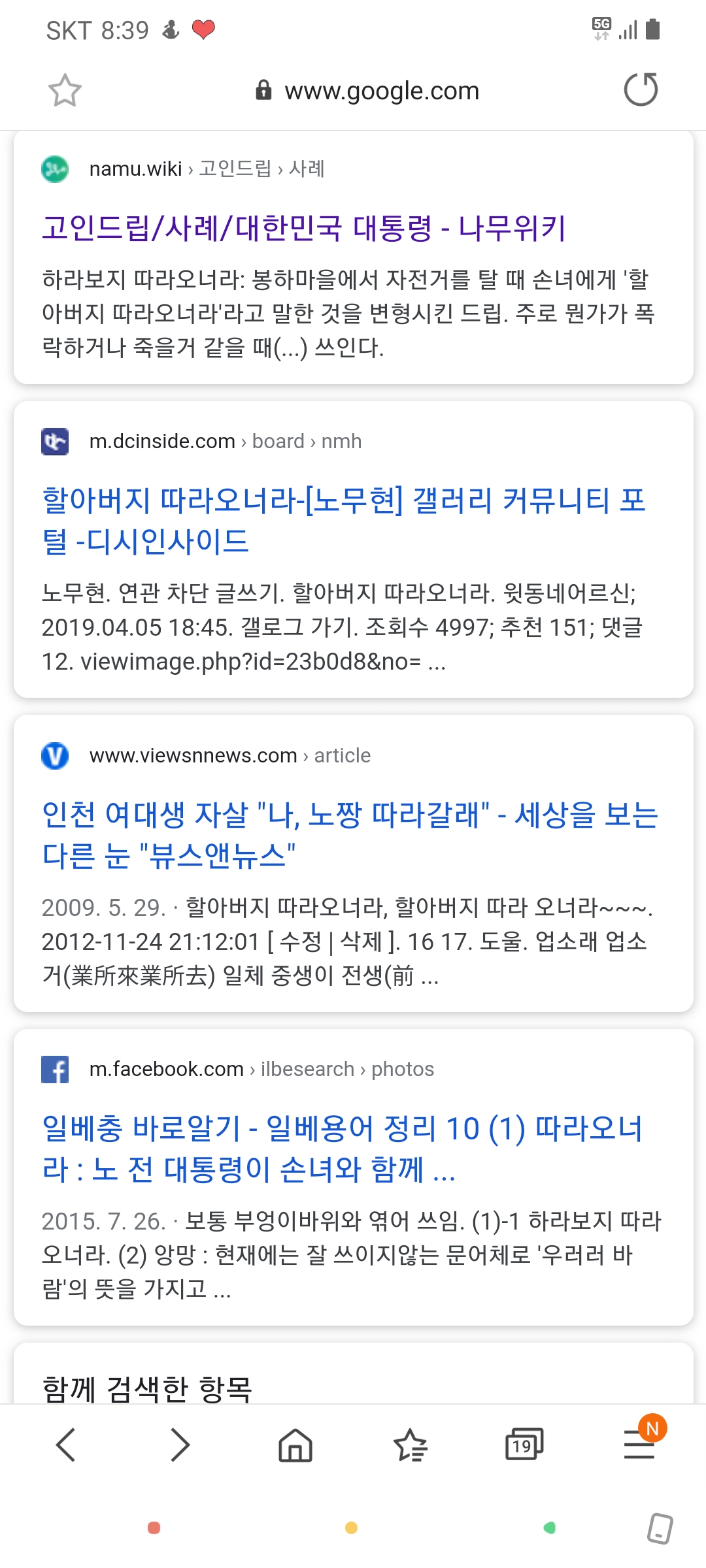Open the browser home page
This screenshot has width=706, height=1568.
[x=295, y=1445]
